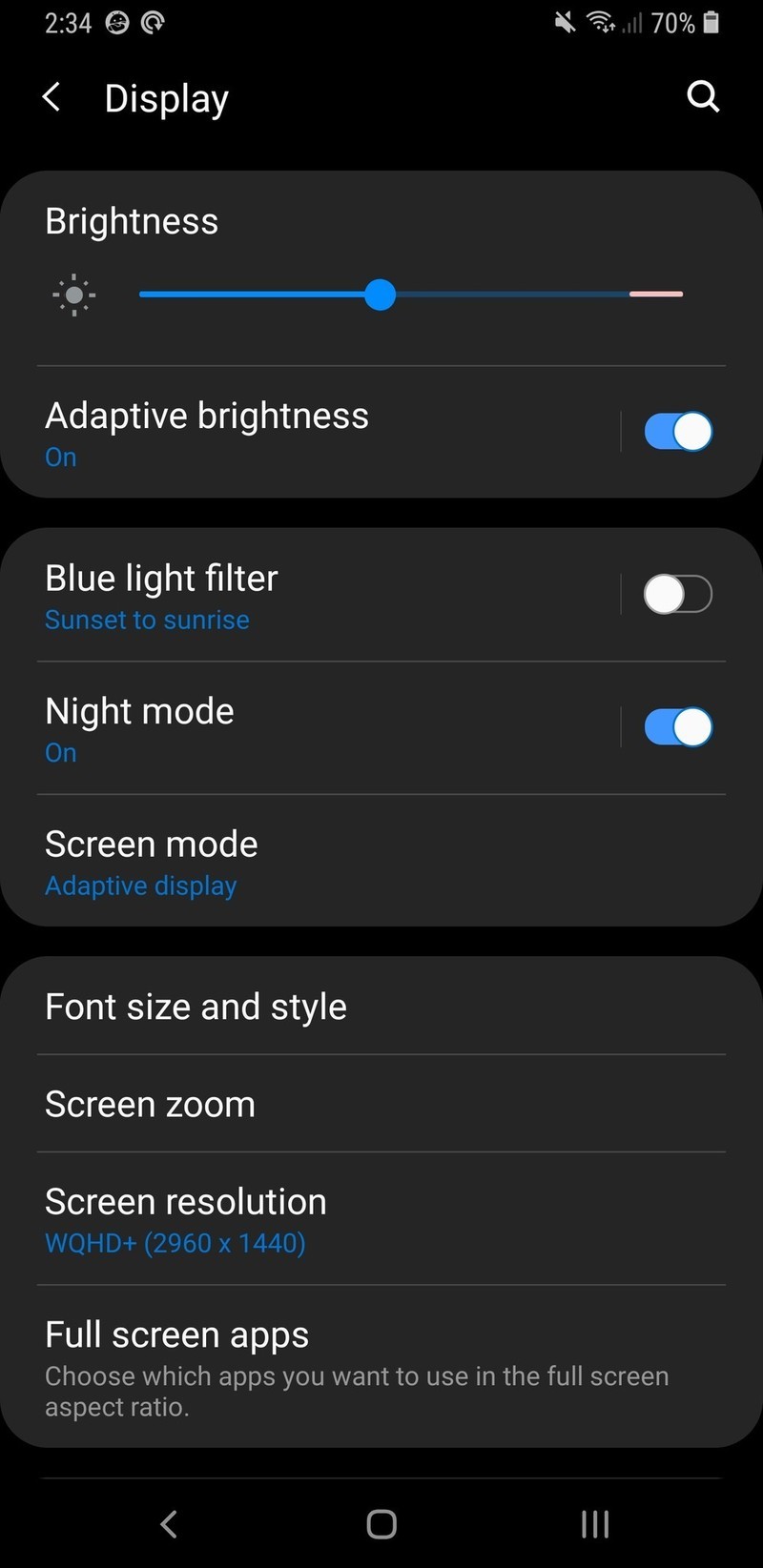This screenshot has height=1568, width=763.
Task: Show recent apps from navigation bar
Action: 595,1524
